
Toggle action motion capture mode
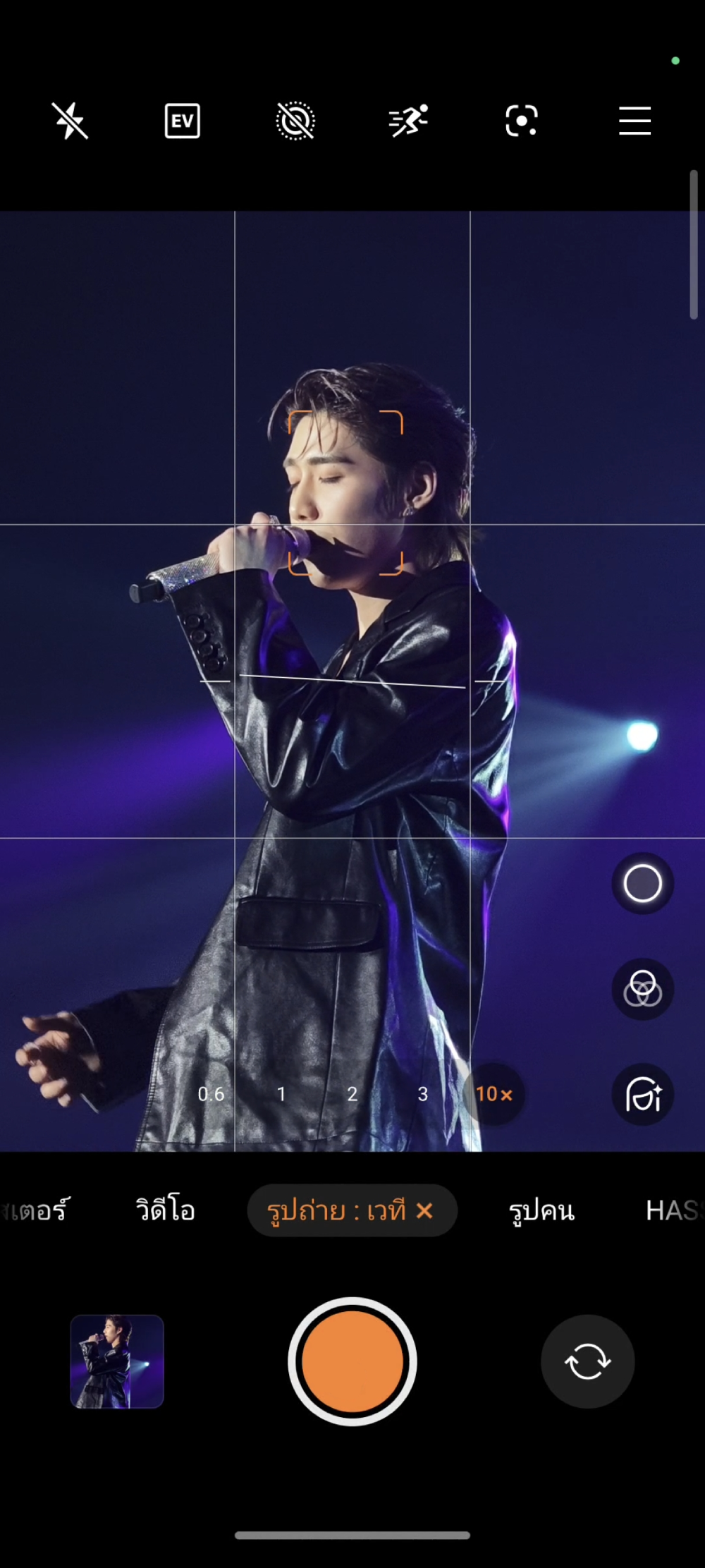coord(408,121)
